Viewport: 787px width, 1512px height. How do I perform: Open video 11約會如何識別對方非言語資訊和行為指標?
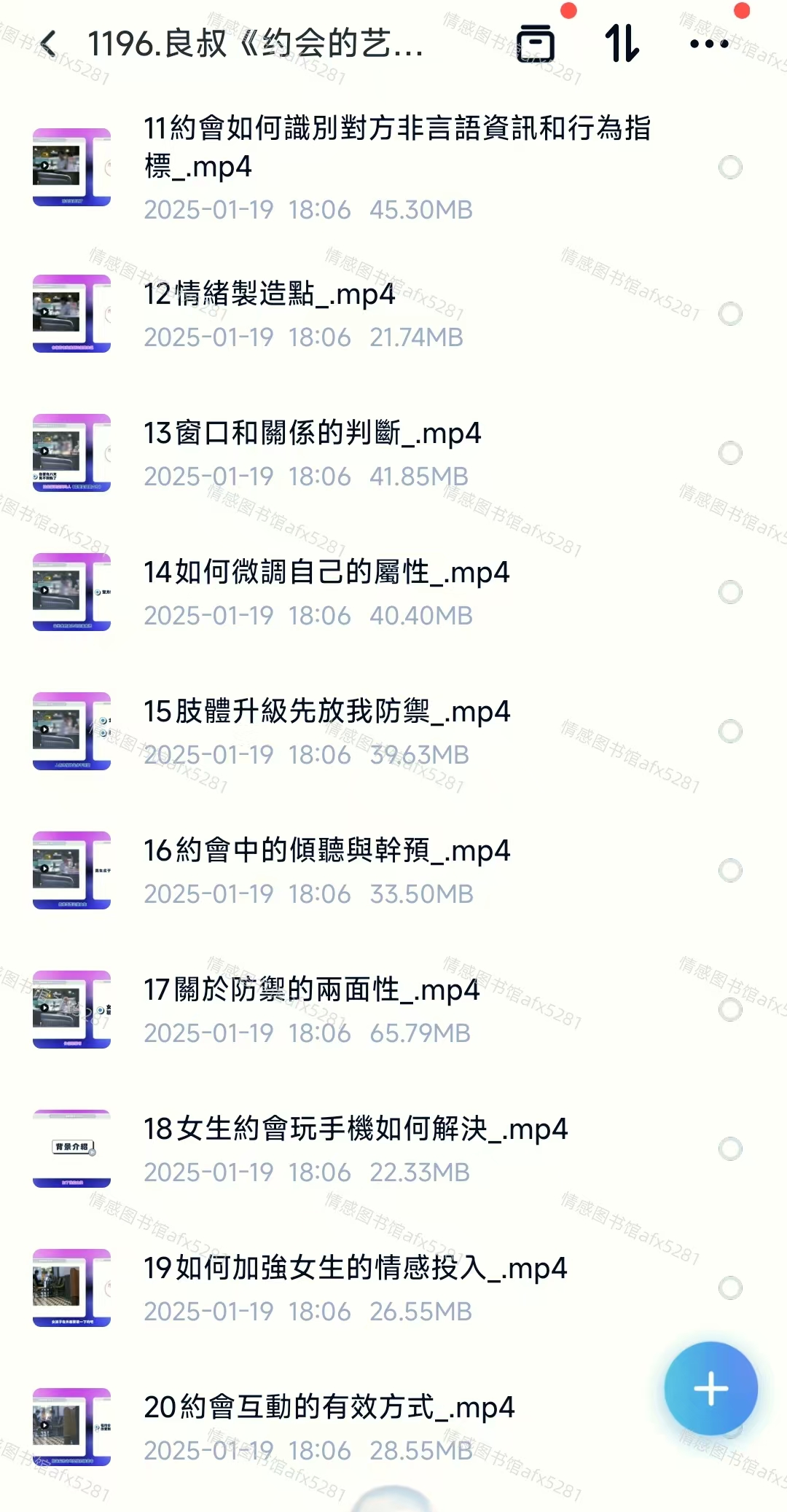pyautogui.click(x=397, y=147)
